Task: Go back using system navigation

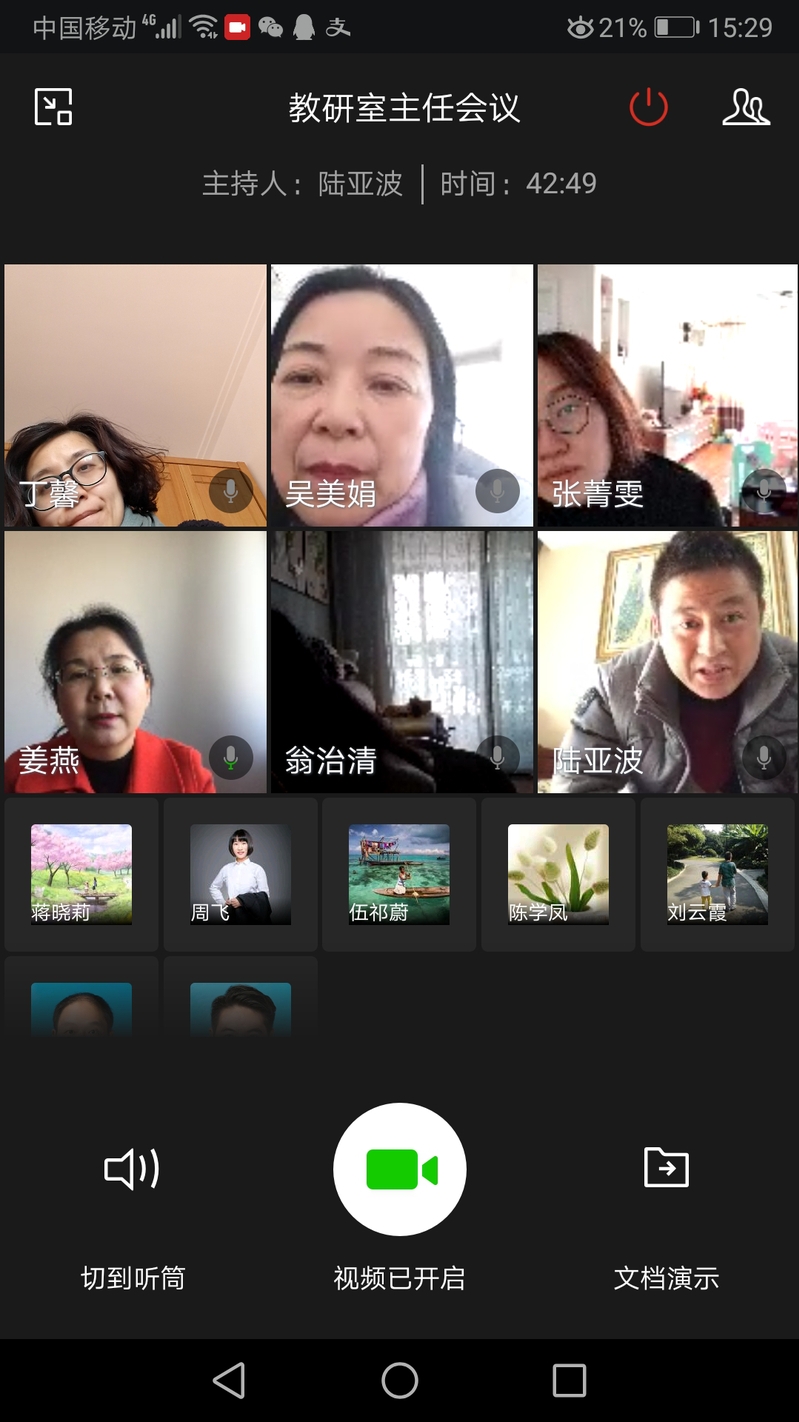Action: 229,1380
